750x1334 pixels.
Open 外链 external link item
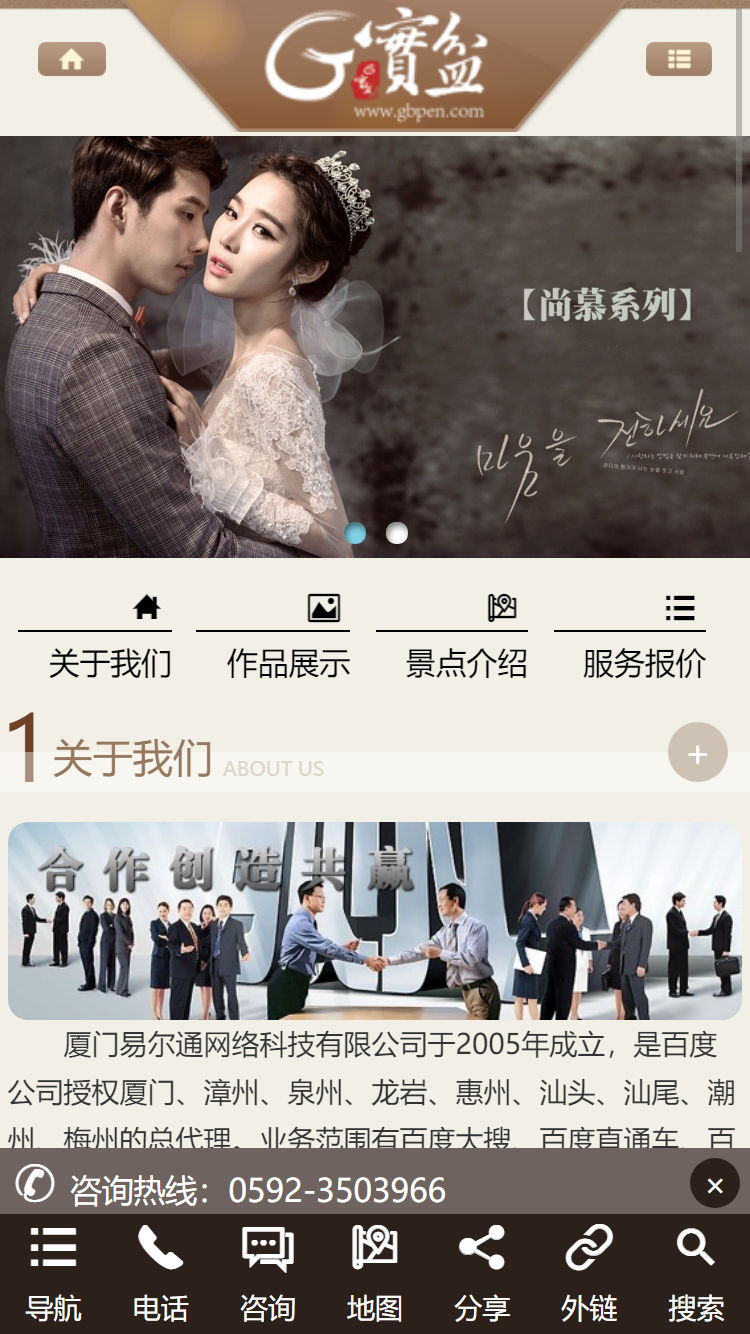[x=589, y=1272]
